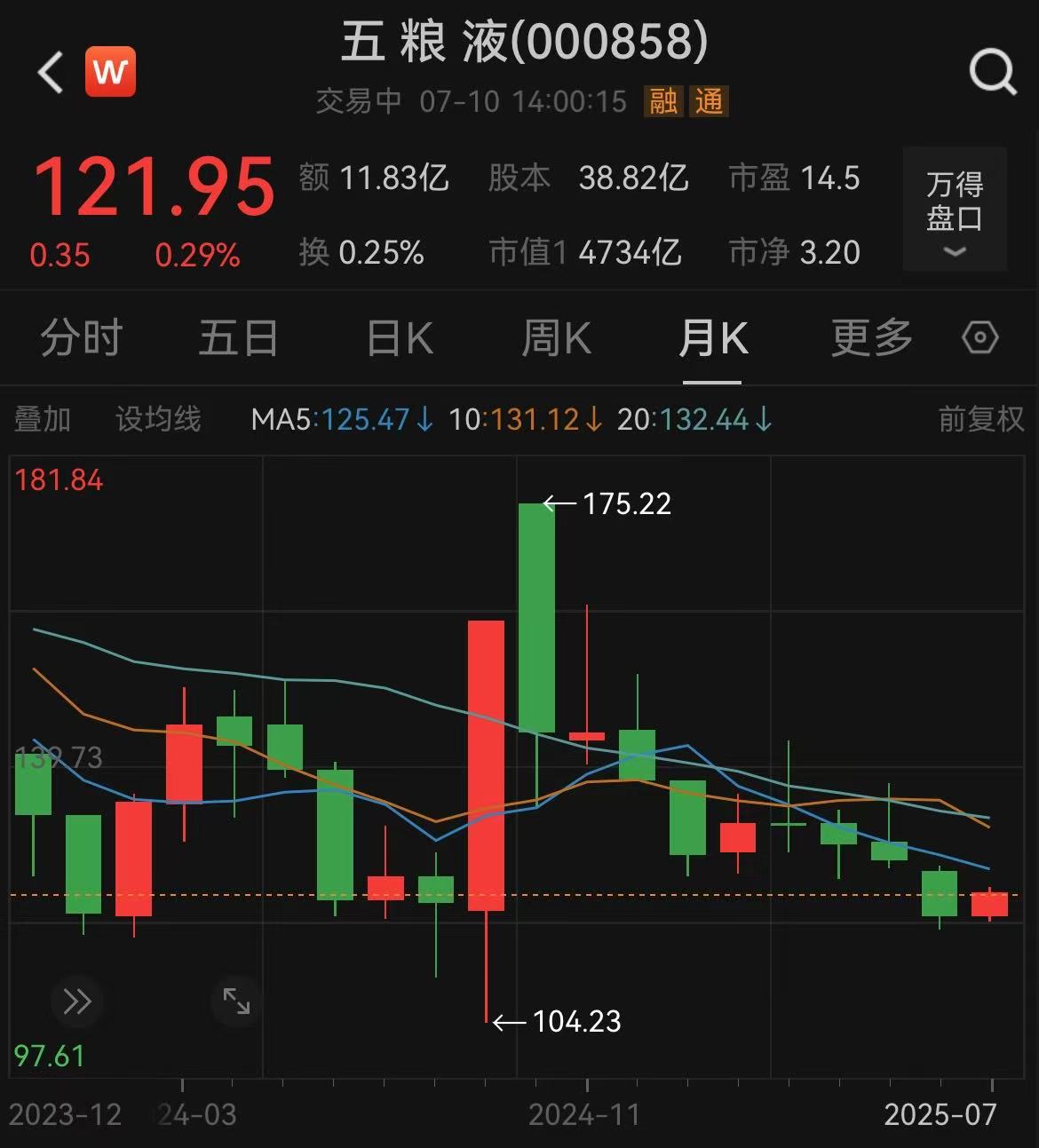Image resolution: width=1039 pixels, height=1148 pixels.
Task: Switch to the 分时 chart tab
Action: click(x=81, y=339)
